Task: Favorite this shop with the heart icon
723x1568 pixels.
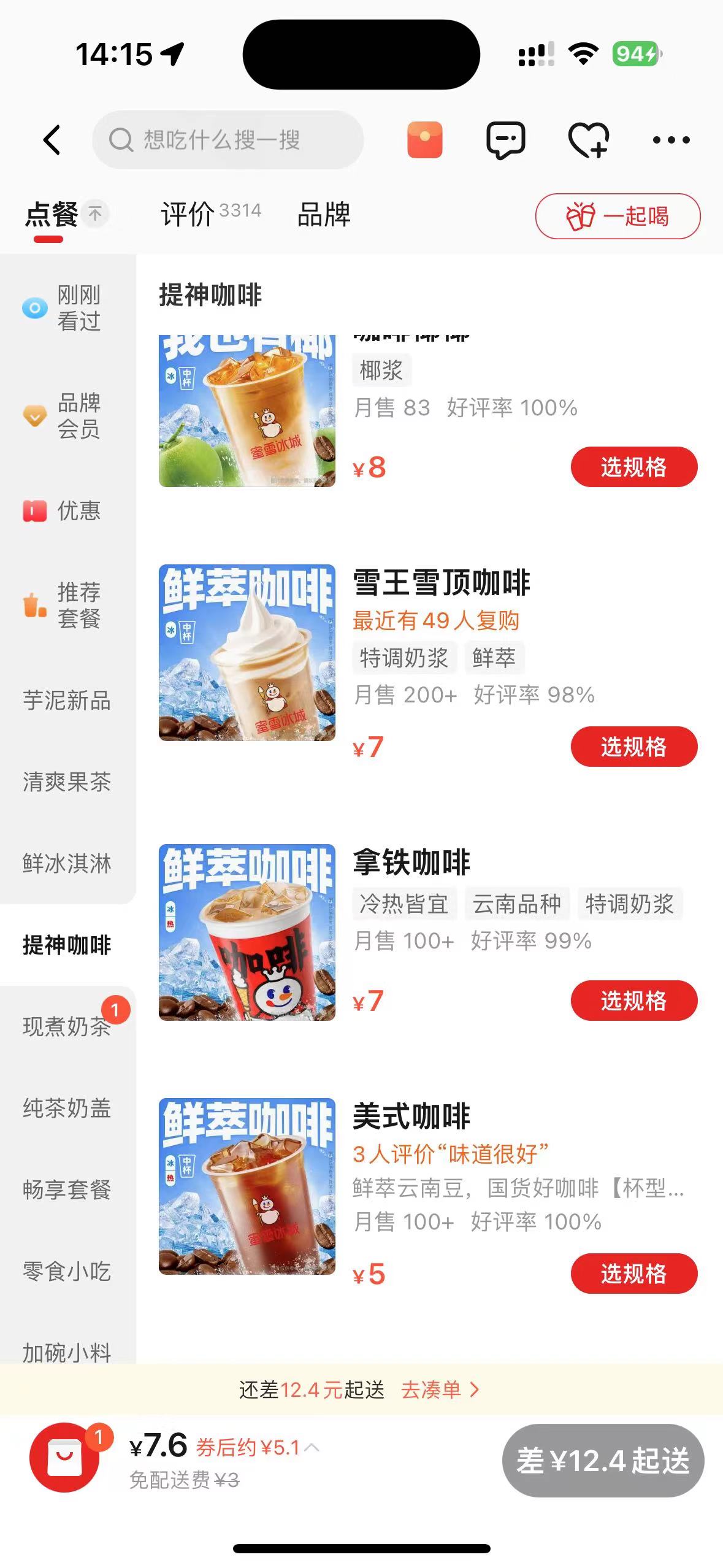Action: (588, 140)
